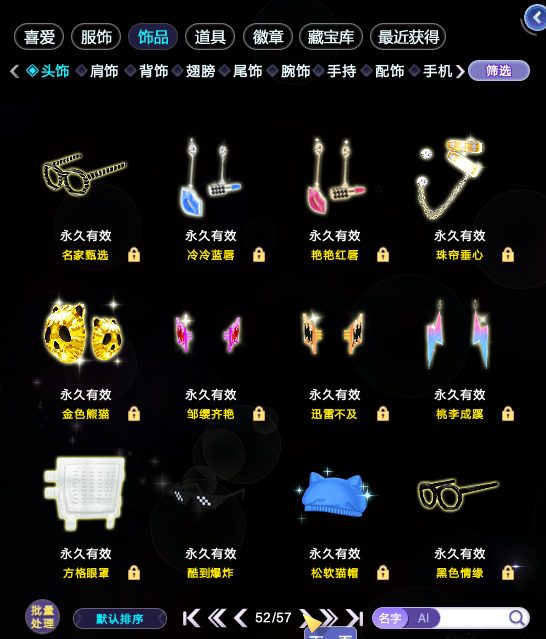This screenshot has height=639, width=546.
Task: Go to the previous page
Action: click(x=240, y=618)
